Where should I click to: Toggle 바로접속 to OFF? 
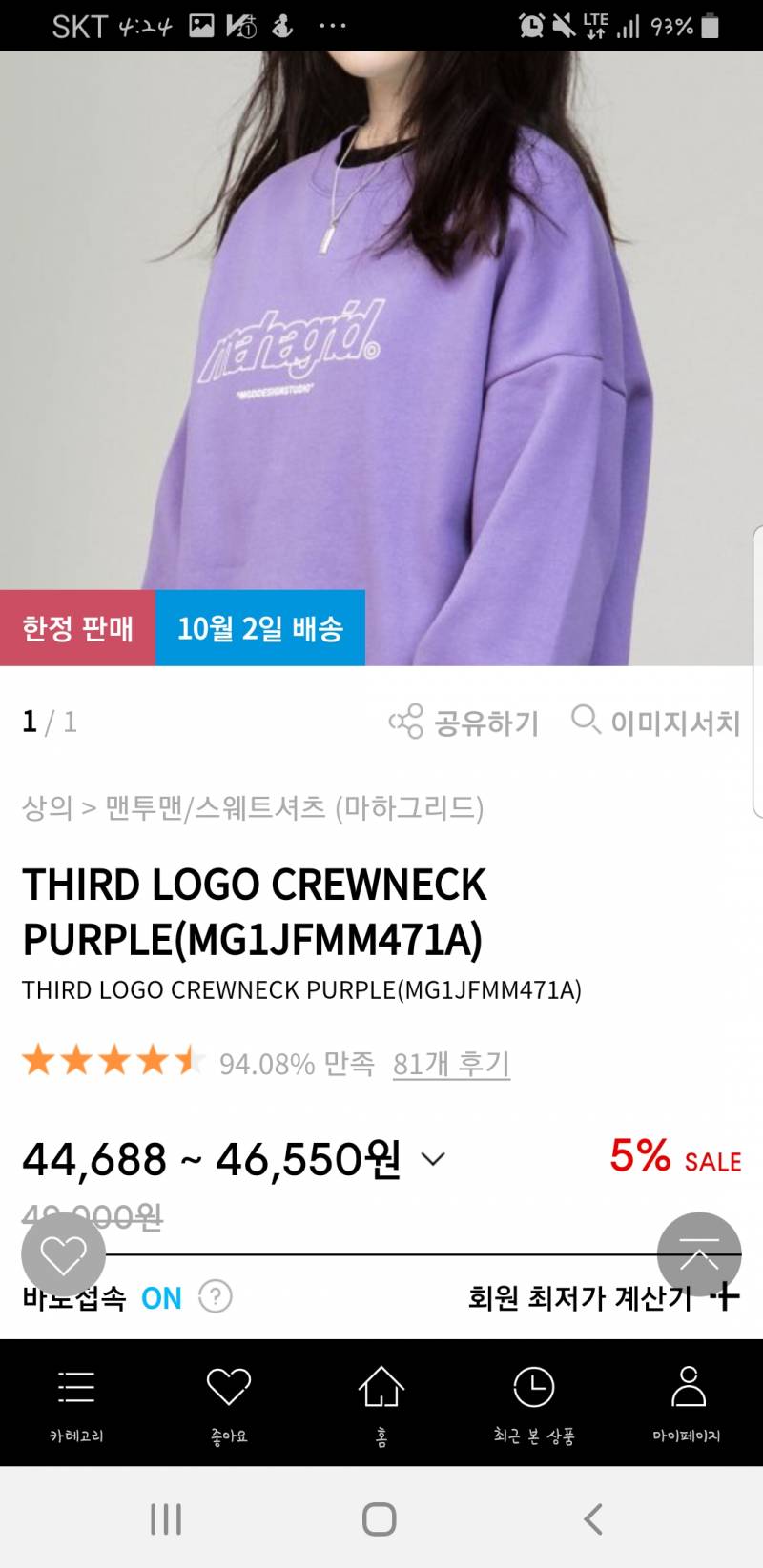tap(160, 1296)
